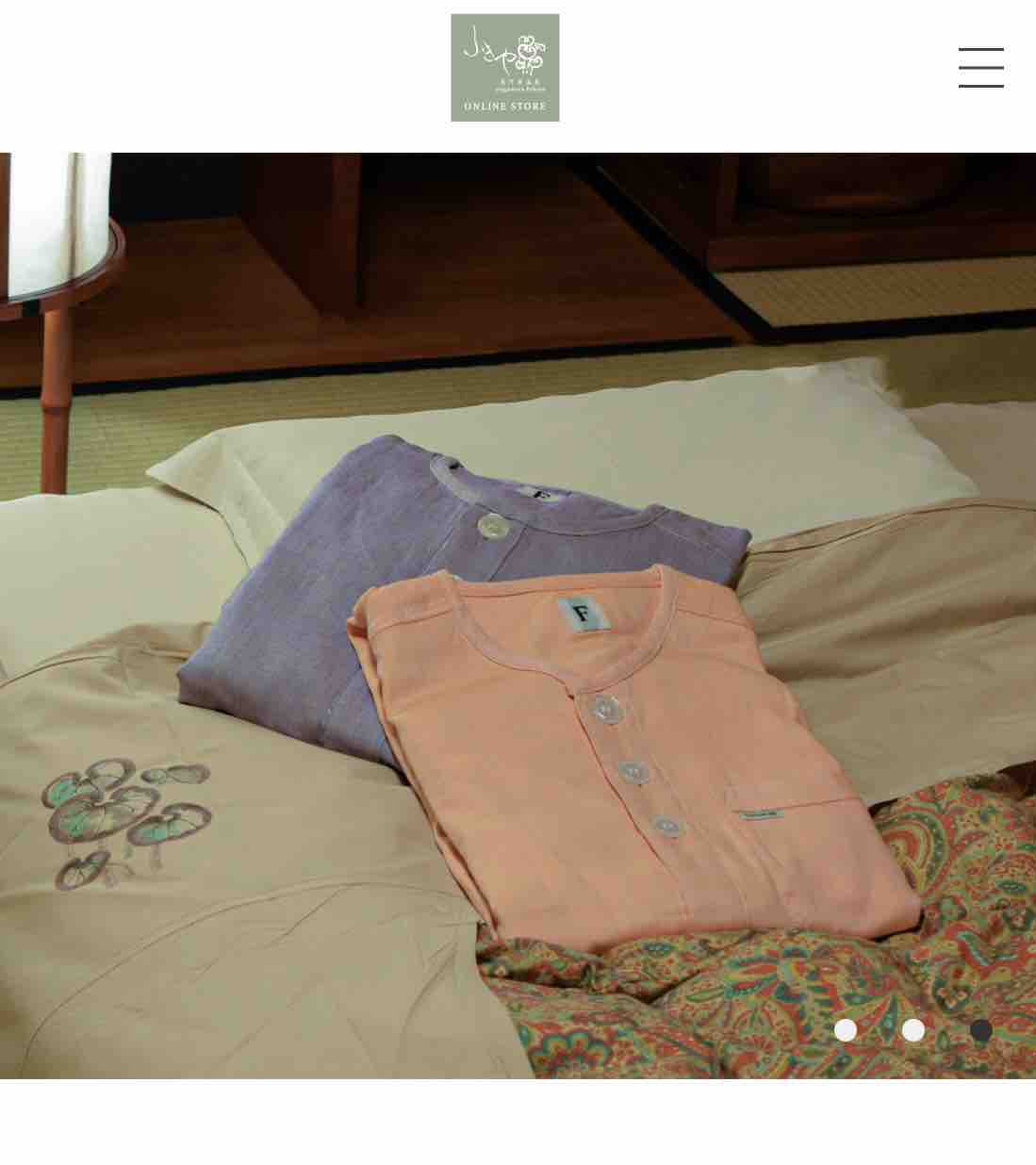Image resolution: width=1036 pixels, height=1165 pixels.
Task: Go to the first carousel slide dot
Action: [x=846, y=1030]
